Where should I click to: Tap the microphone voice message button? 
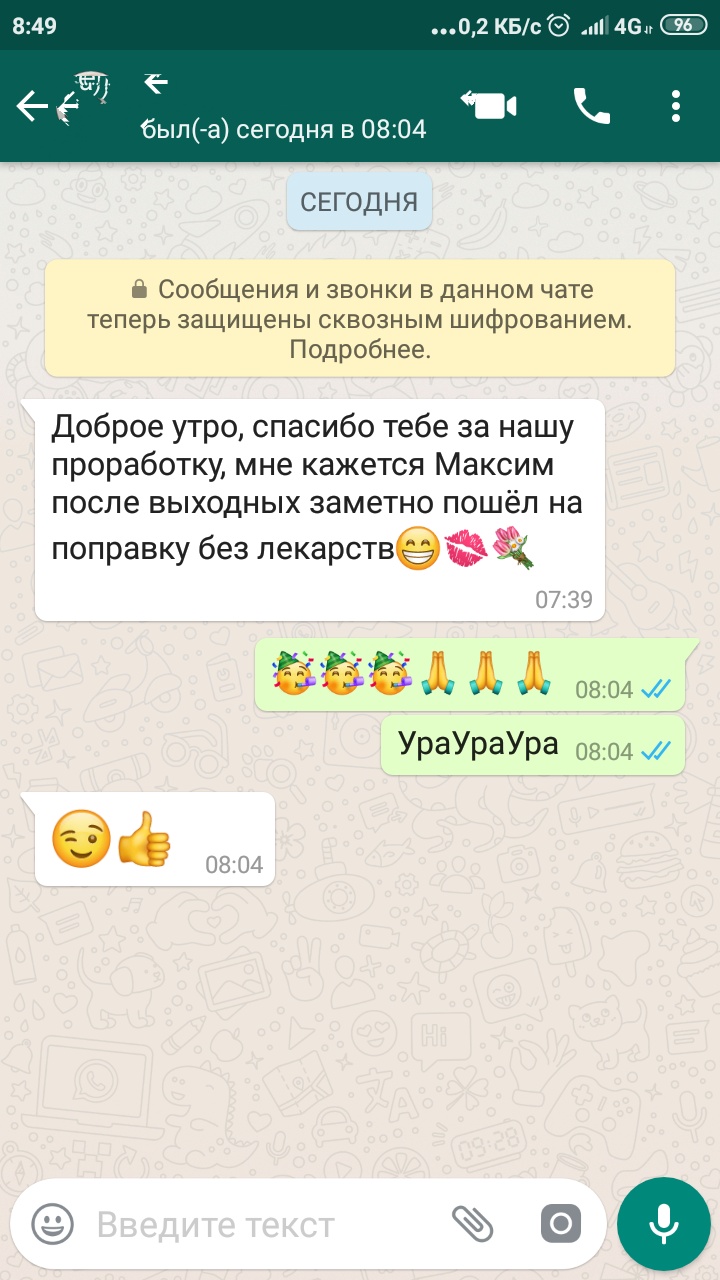(664, 1224)
